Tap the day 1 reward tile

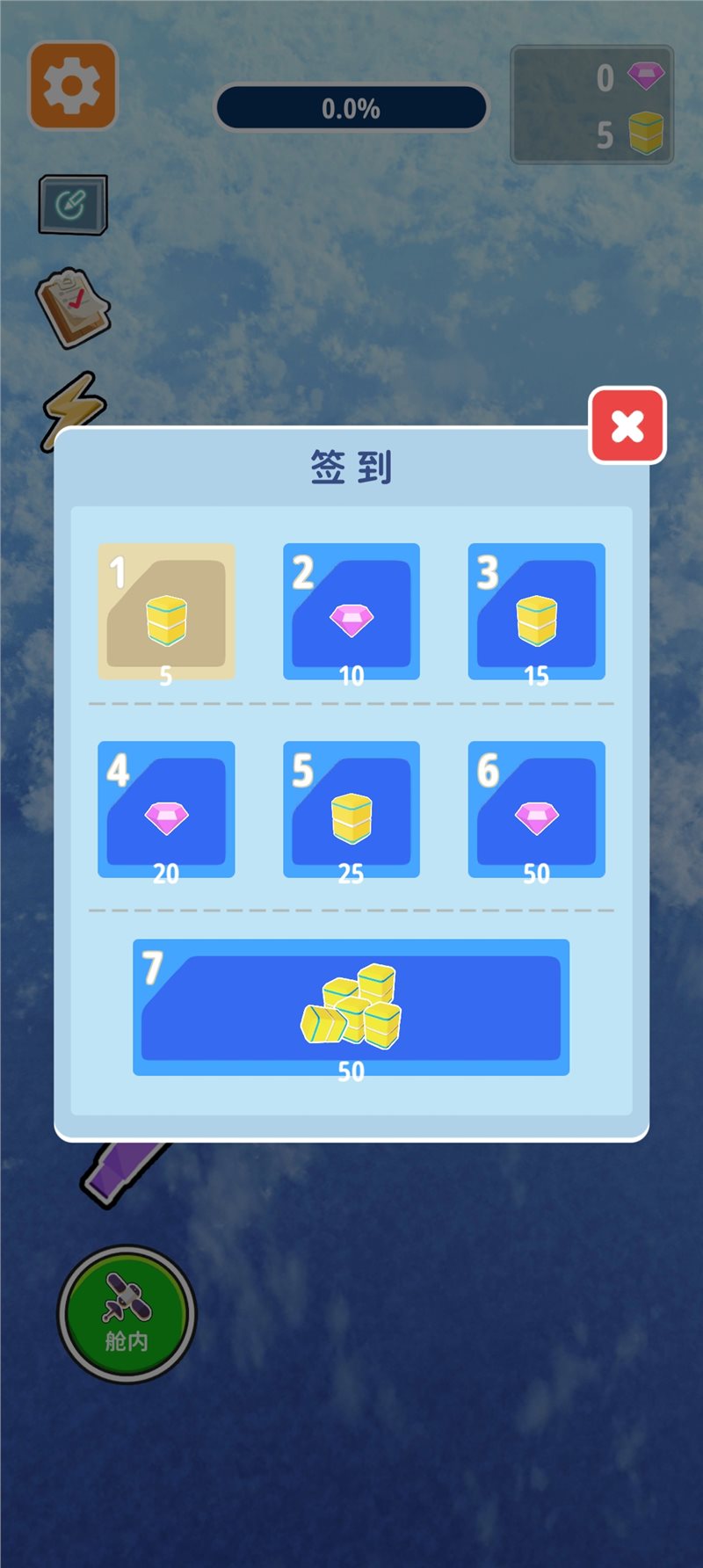166,612
